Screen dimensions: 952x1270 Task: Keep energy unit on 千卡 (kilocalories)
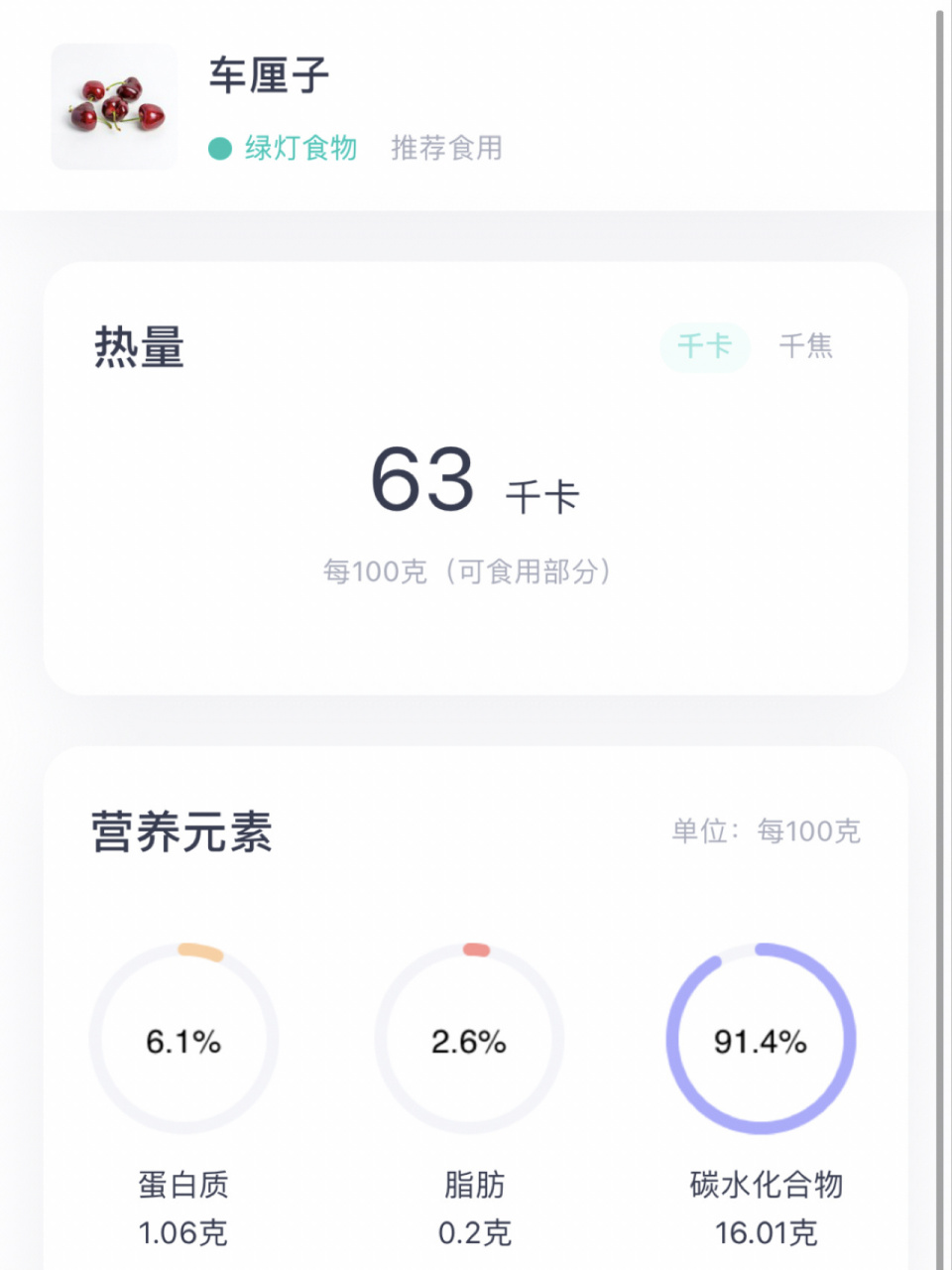coord(704,346)
